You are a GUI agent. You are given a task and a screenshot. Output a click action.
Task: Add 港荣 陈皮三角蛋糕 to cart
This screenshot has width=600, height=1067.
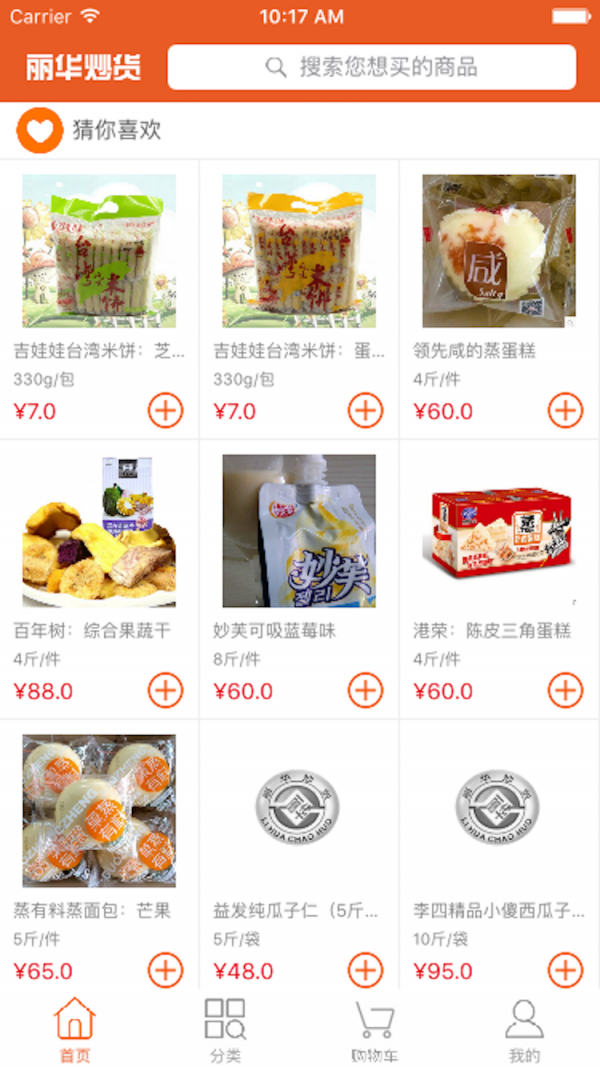coord(565,690)
